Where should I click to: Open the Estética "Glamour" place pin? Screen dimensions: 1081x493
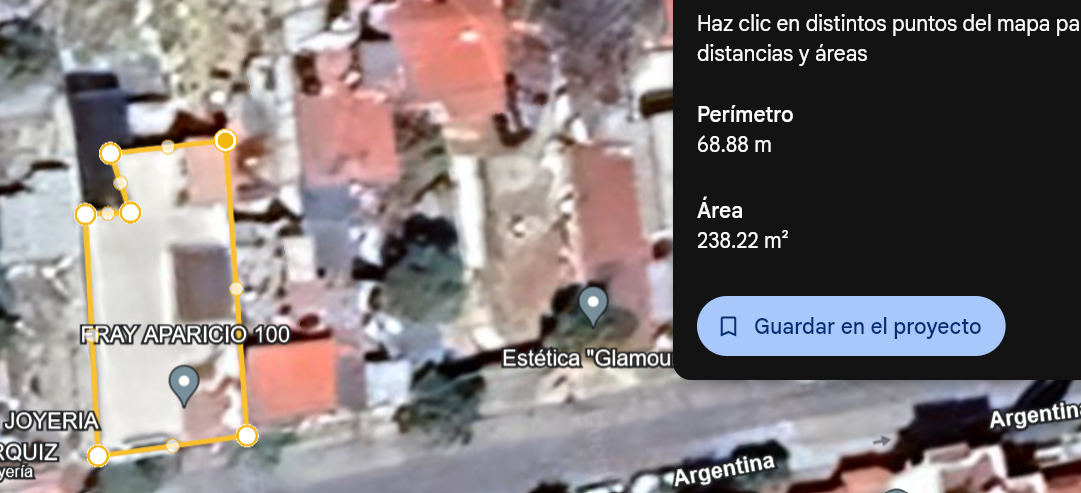coord(593,306)
